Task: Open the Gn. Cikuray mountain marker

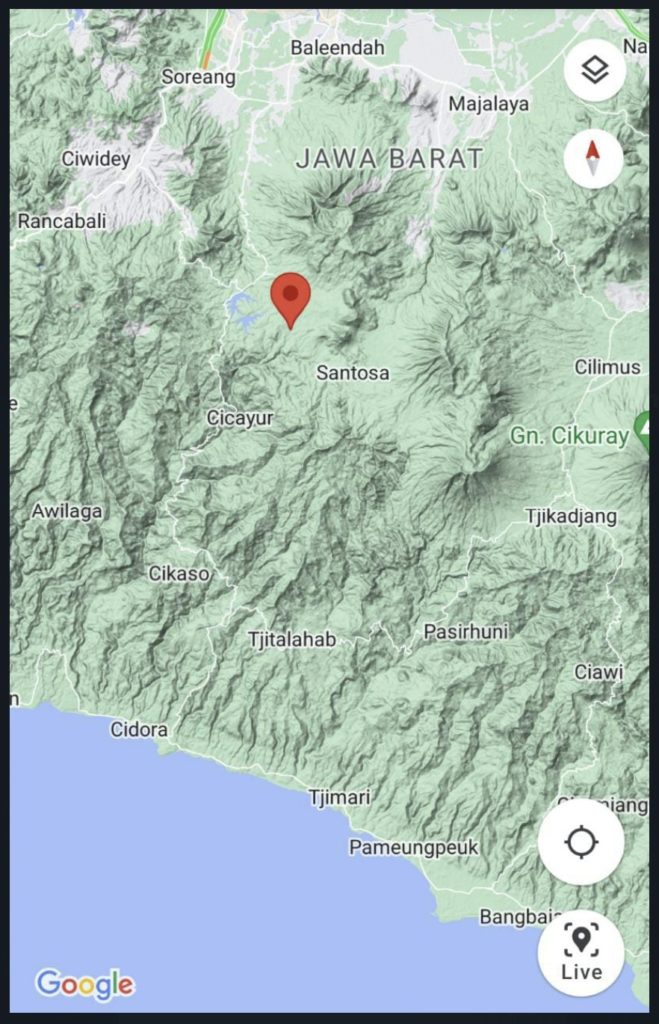Action: [645, 432]
